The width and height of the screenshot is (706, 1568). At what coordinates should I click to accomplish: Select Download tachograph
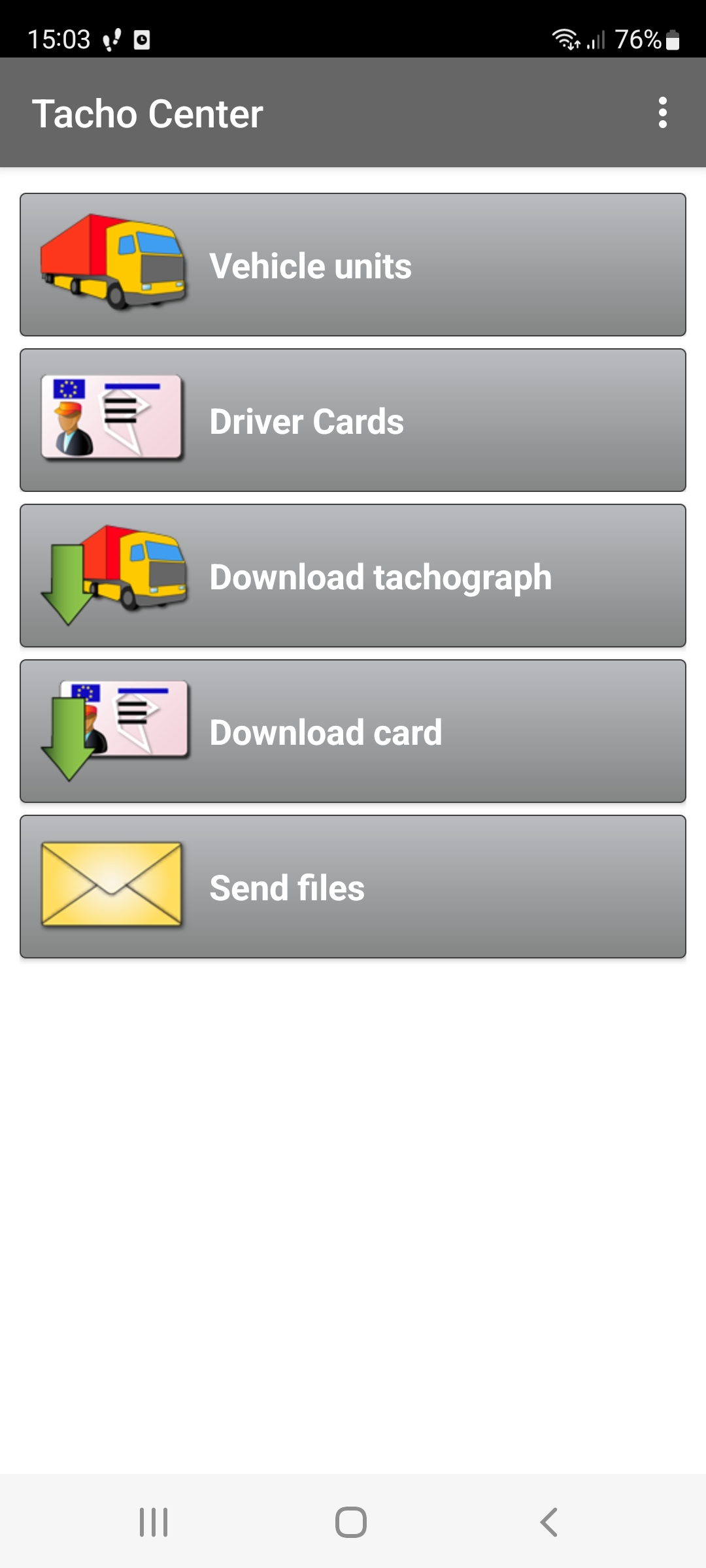point(353,576)
